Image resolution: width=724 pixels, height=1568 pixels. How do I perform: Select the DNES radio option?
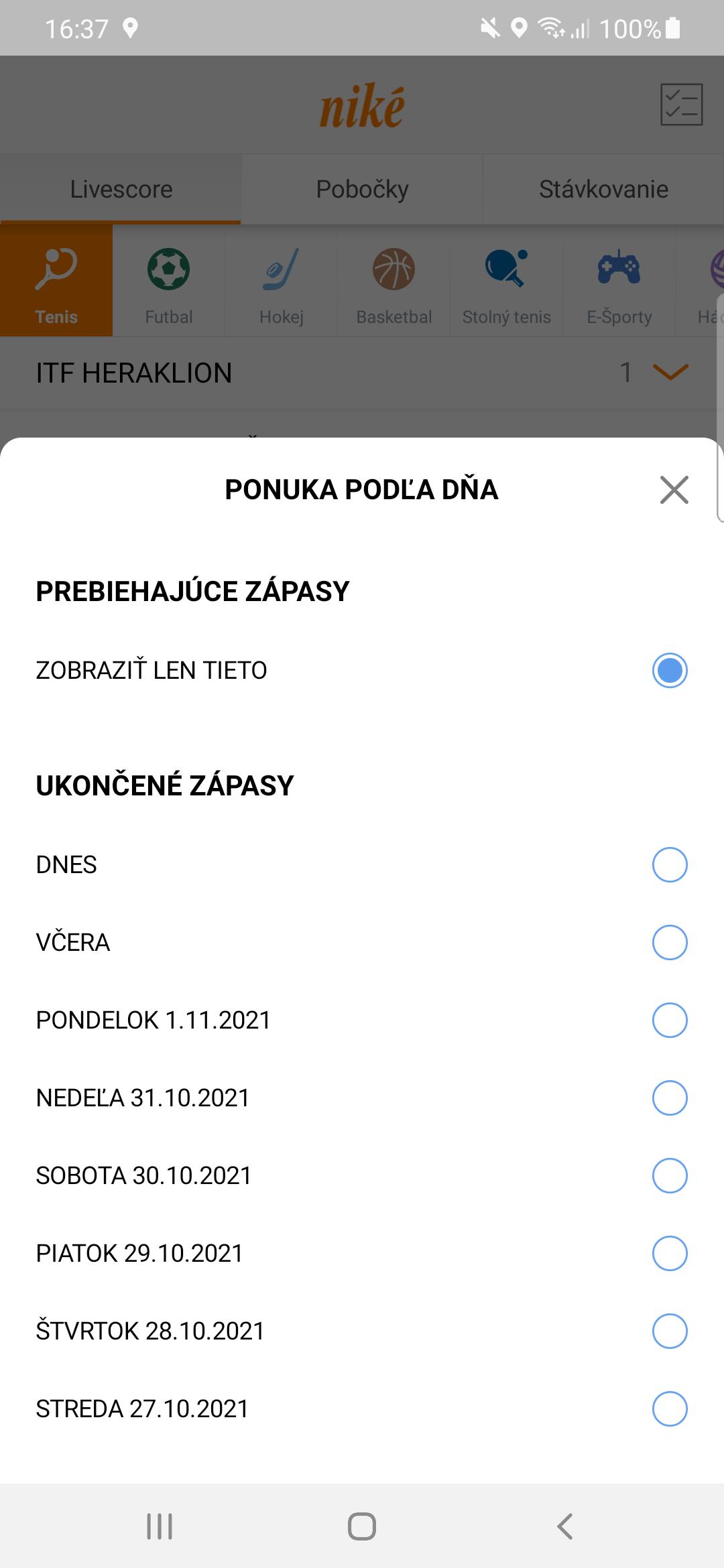[670, 864]
